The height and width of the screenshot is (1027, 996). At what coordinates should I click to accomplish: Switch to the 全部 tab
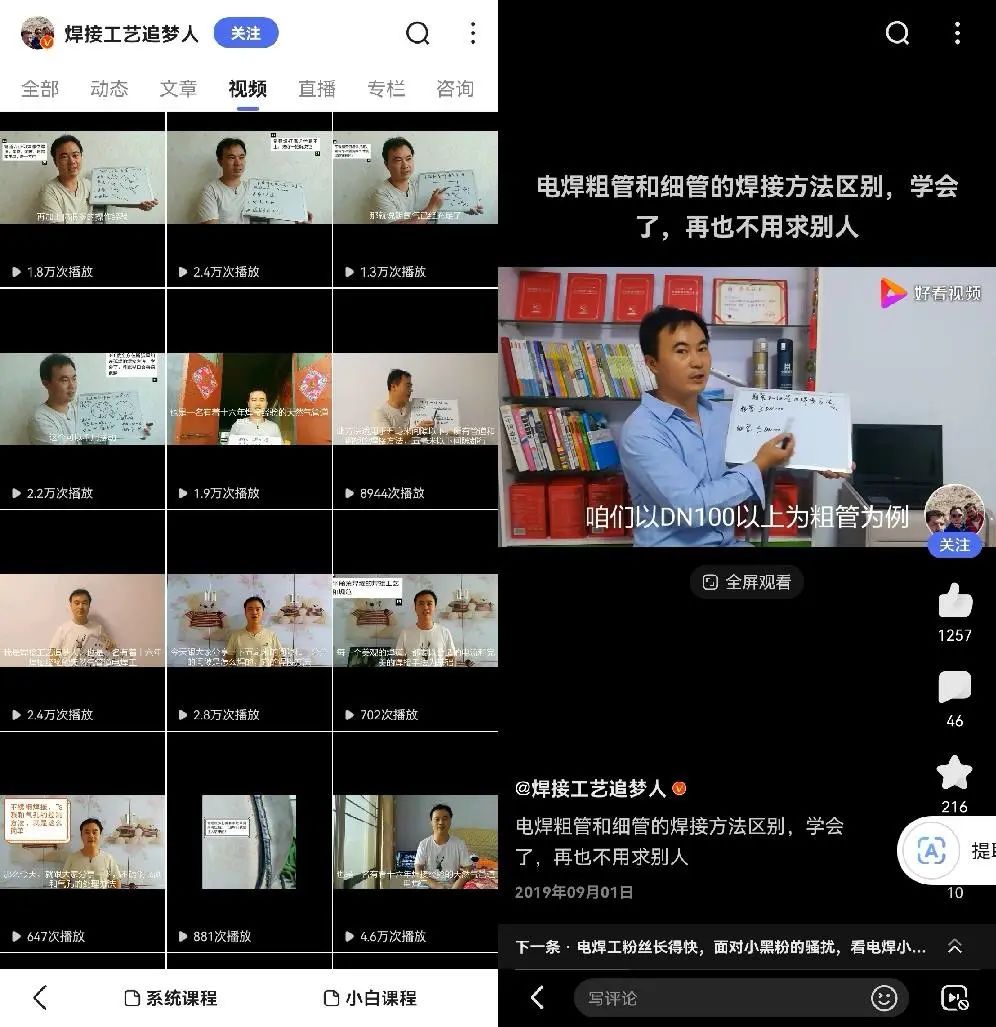(40, 89)
